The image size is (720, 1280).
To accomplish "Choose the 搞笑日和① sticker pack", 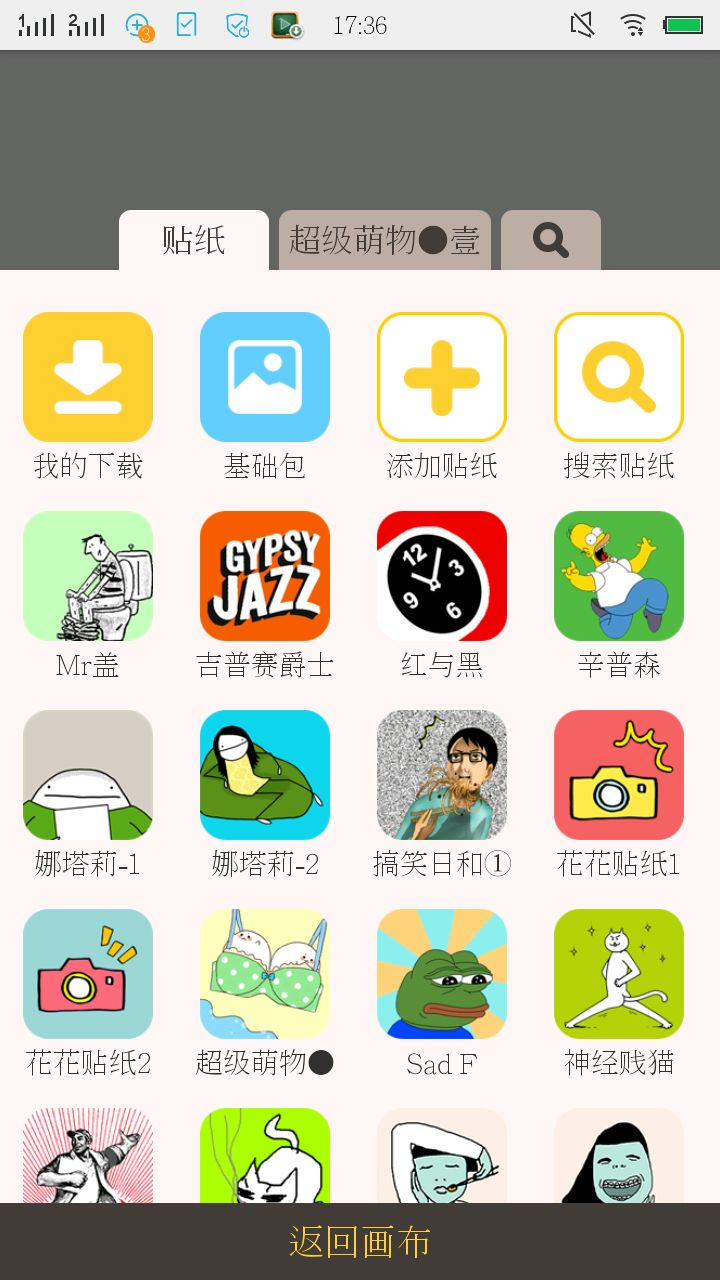I will [x=442, y=775].
